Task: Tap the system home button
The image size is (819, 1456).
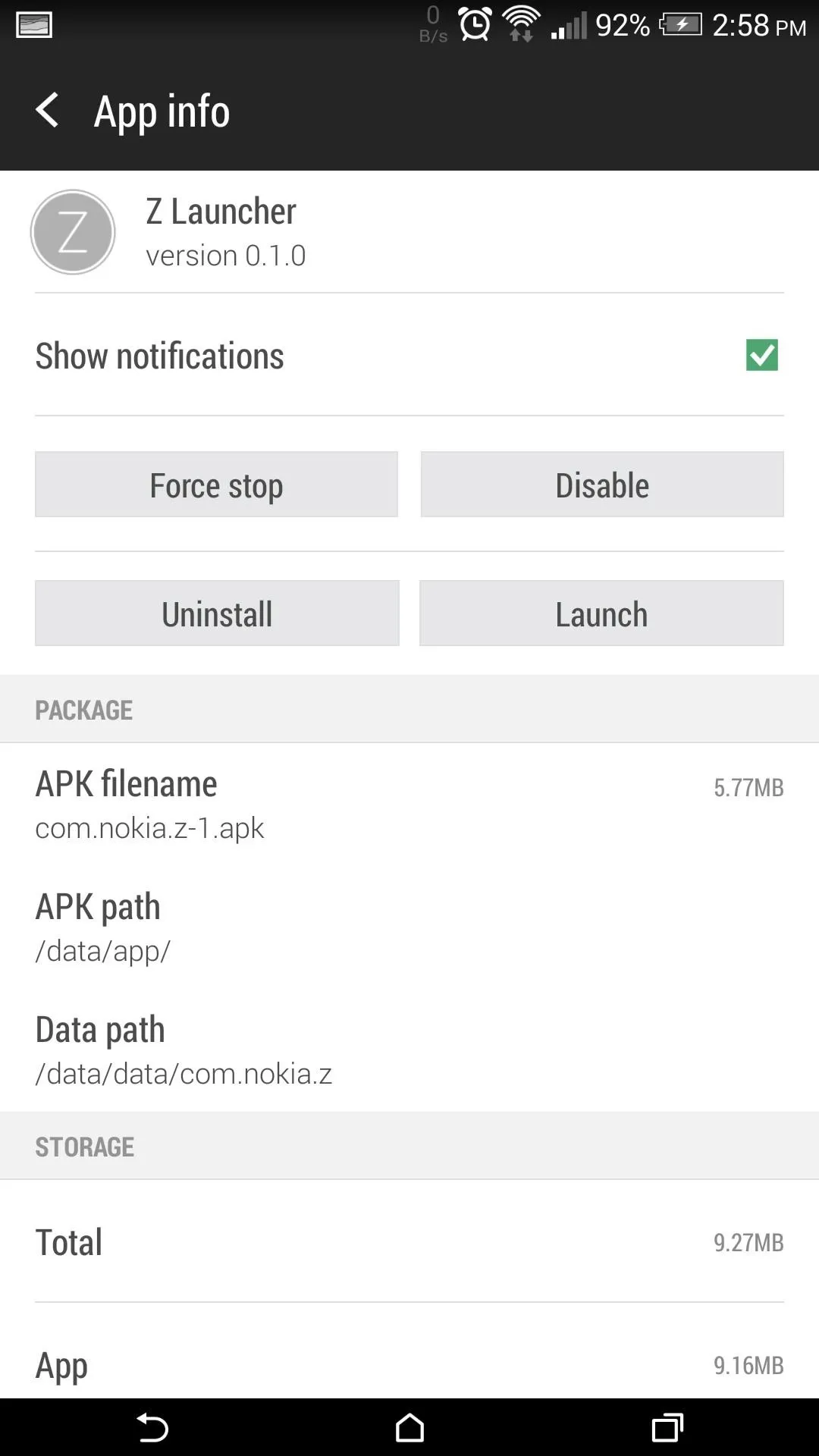Action: [x=409, y=1427]
